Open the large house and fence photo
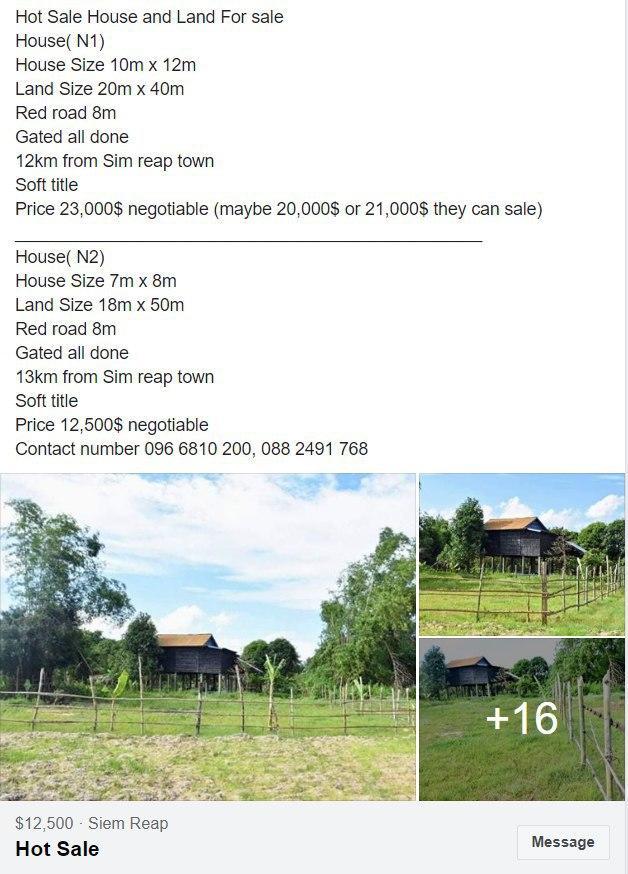Image resolution: width=628 pixels, height=874 pixels. coord(208,637)
